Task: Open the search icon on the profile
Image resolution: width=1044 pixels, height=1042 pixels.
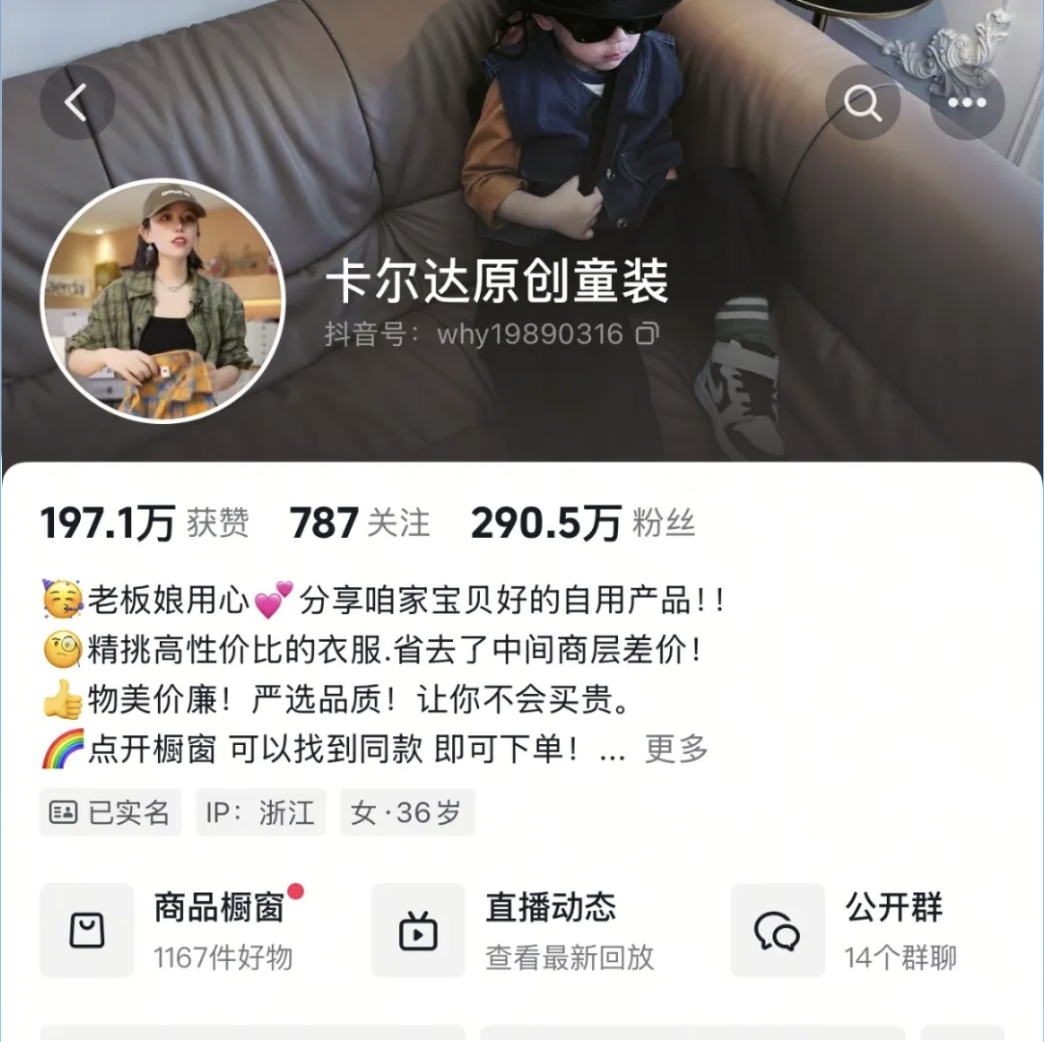Action: [862, 102]
